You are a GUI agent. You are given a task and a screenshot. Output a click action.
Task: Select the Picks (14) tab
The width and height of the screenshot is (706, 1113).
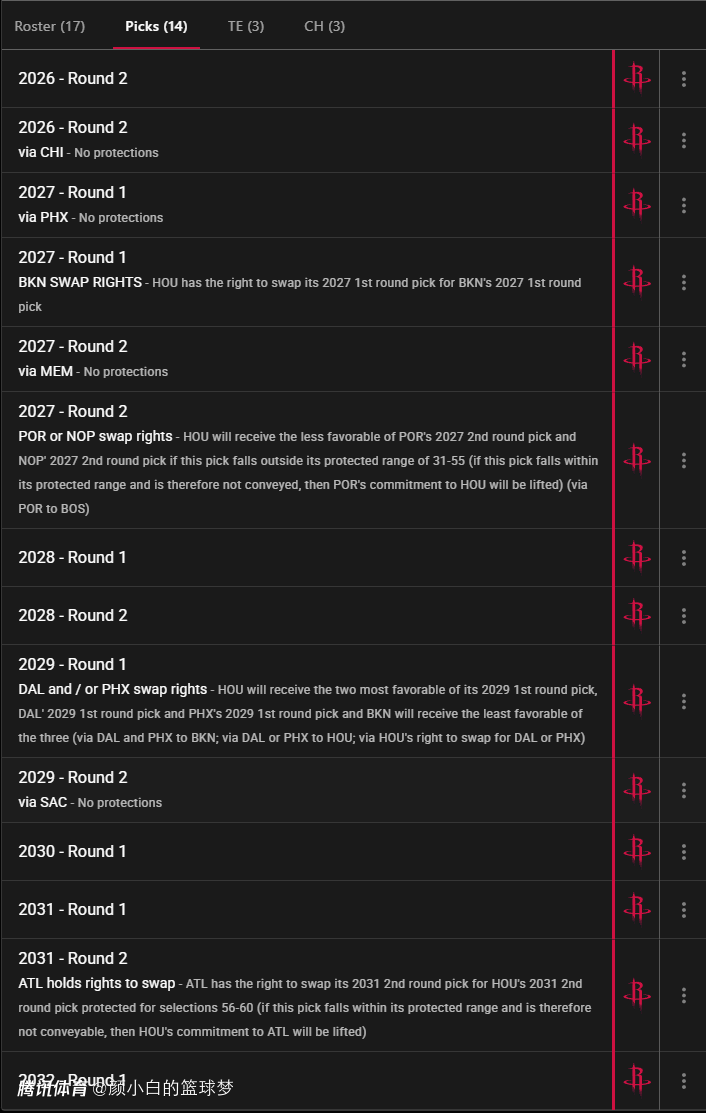(156, 26)
